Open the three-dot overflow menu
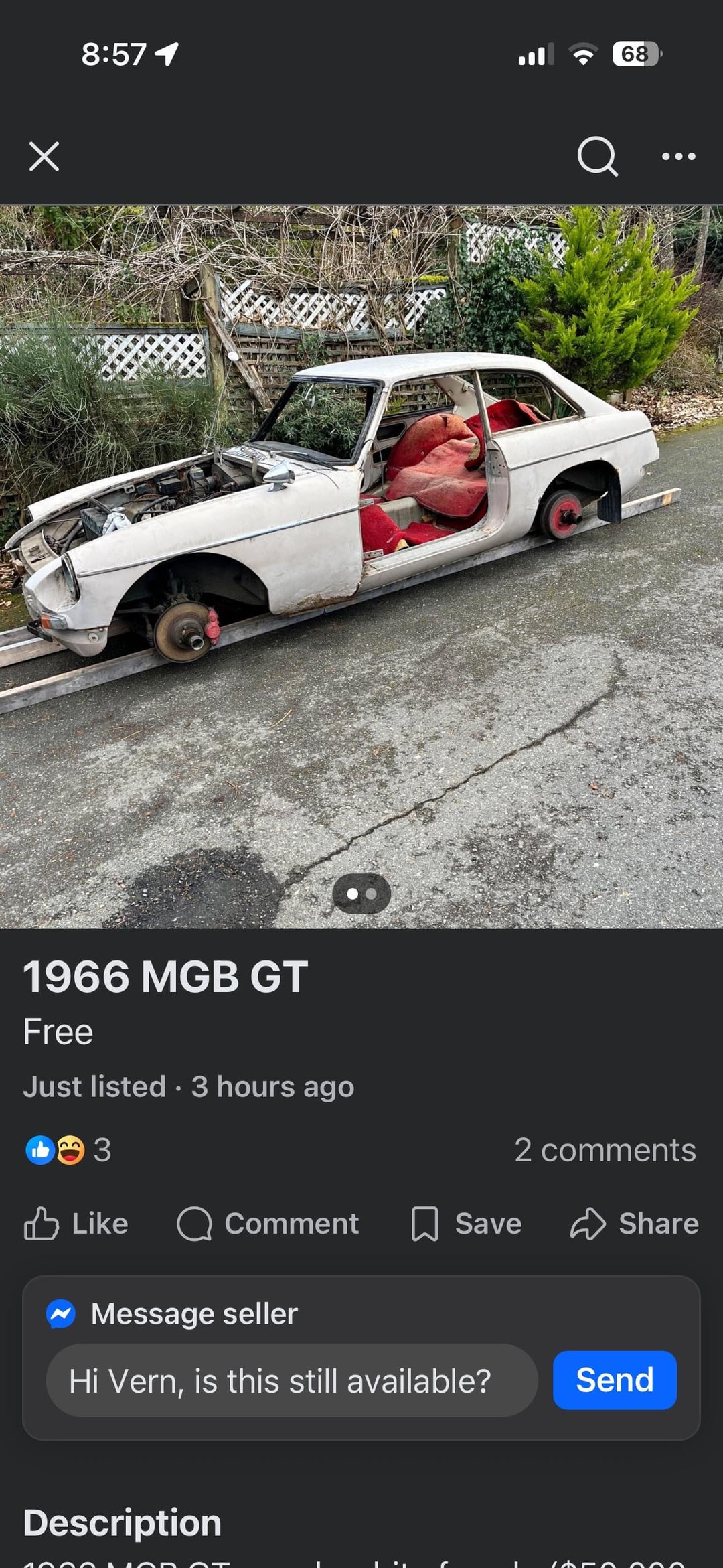The width and height of the screenshot is (723, 1568). point(678,157)
